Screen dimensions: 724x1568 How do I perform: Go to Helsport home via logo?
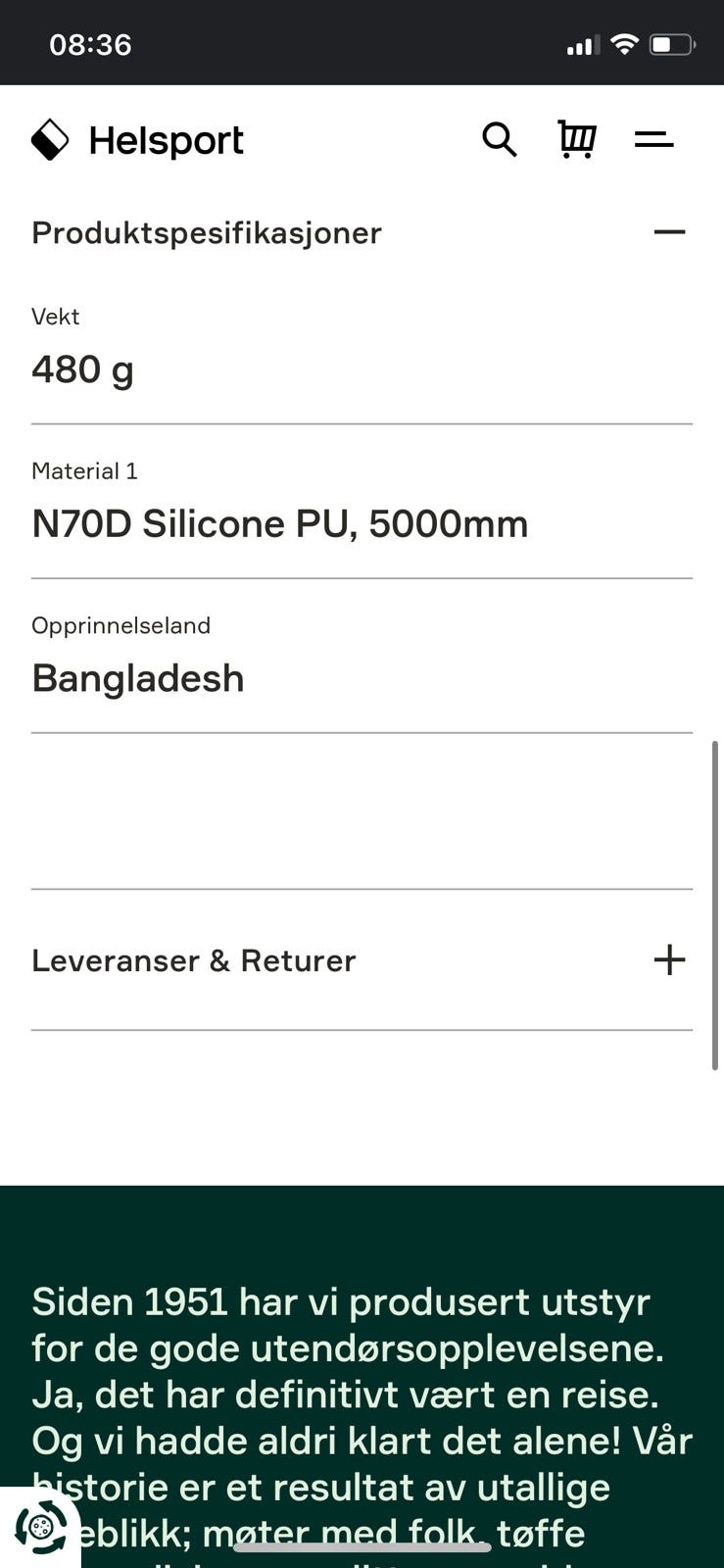[137, 140]
